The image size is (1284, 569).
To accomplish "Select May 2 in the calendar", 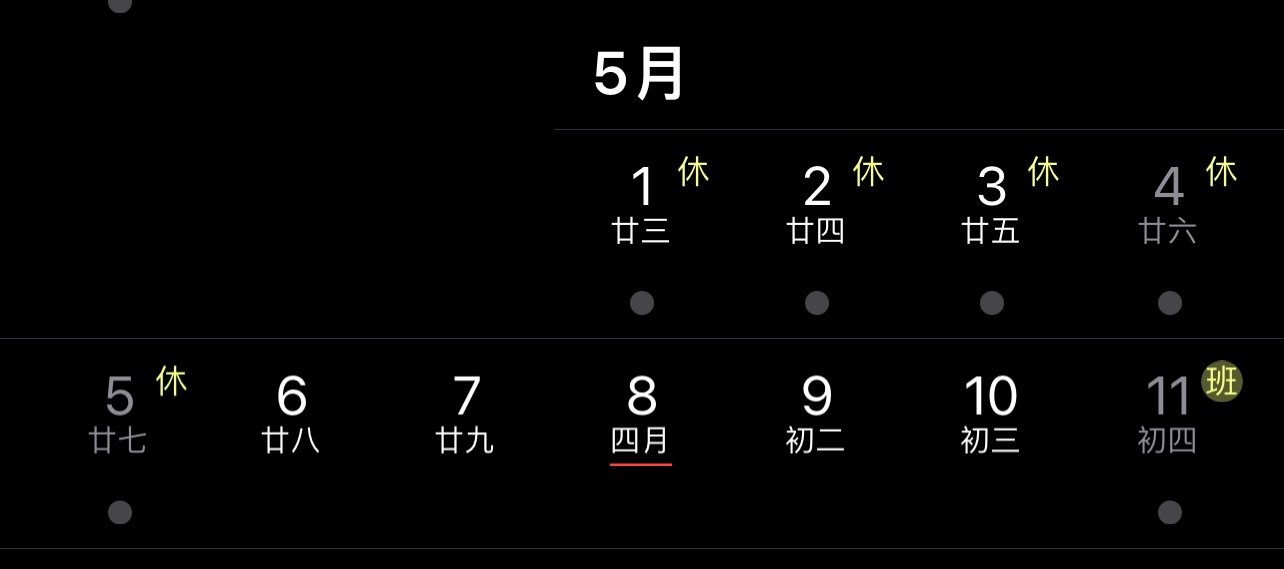I will (817, 188).
